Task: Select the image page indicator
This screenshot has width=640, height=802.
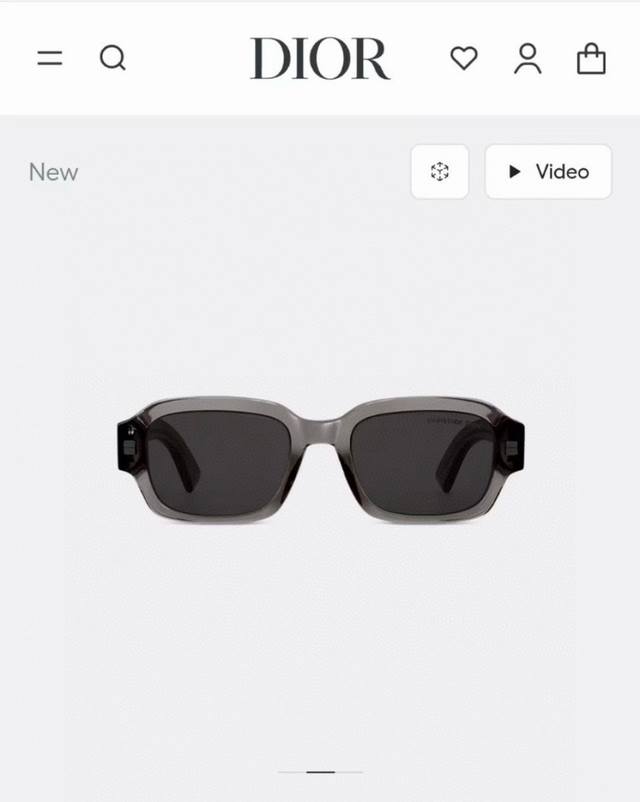Action: (320, 771)
